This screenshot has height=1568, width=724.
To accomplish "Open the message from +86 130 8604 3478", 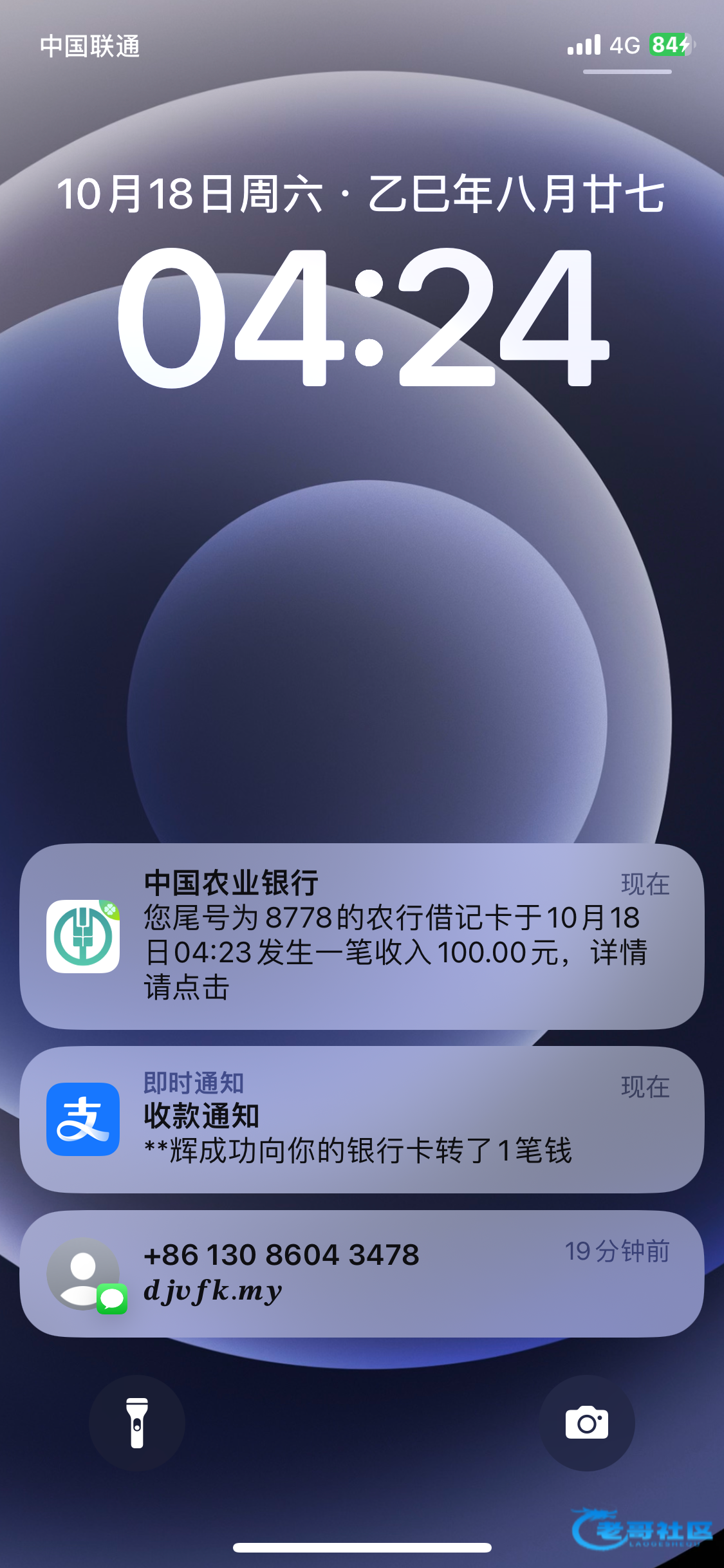I will point(362,1273).
